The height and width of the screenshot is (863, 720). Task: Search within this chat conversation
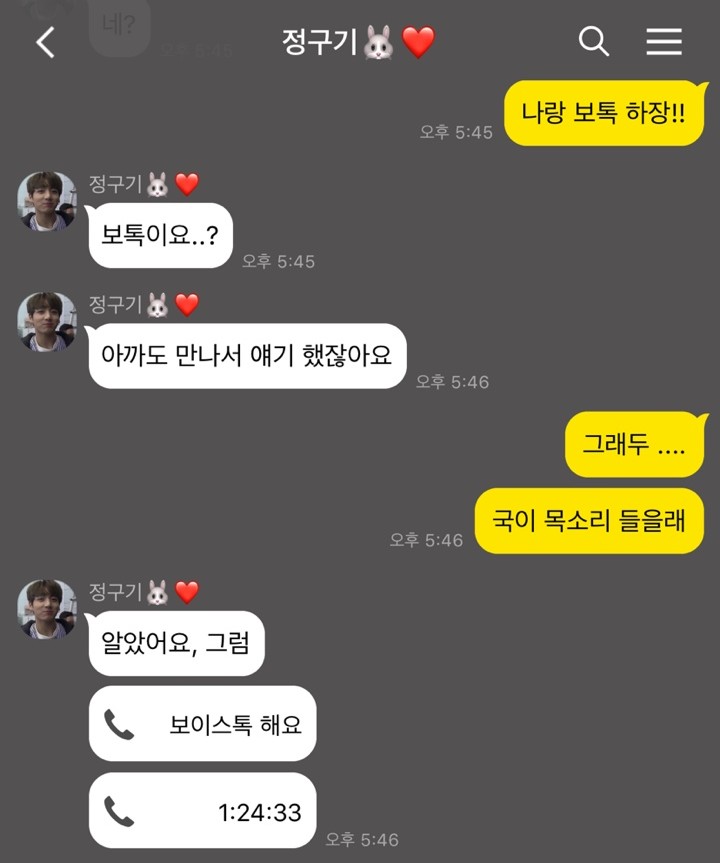pyautogui.click(x=594, y=41)
